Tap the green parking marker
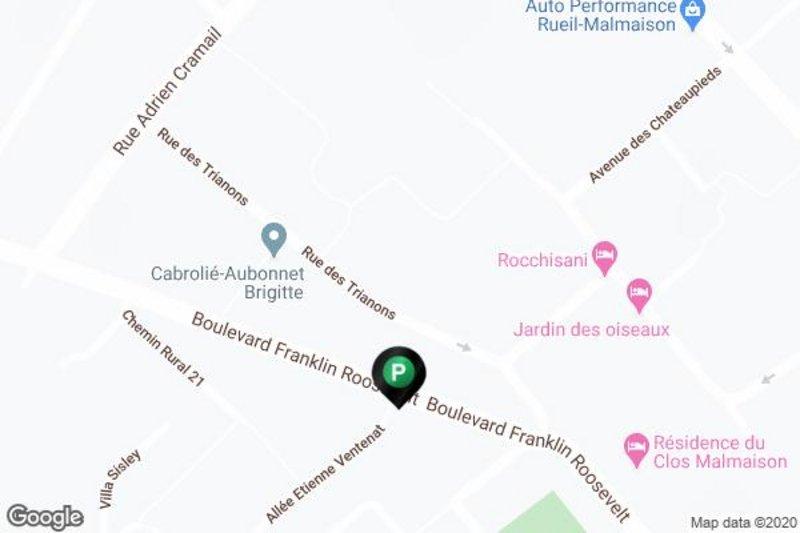This screenshot has width=800, height=533. pyautogui.click(x=398, y=375)
